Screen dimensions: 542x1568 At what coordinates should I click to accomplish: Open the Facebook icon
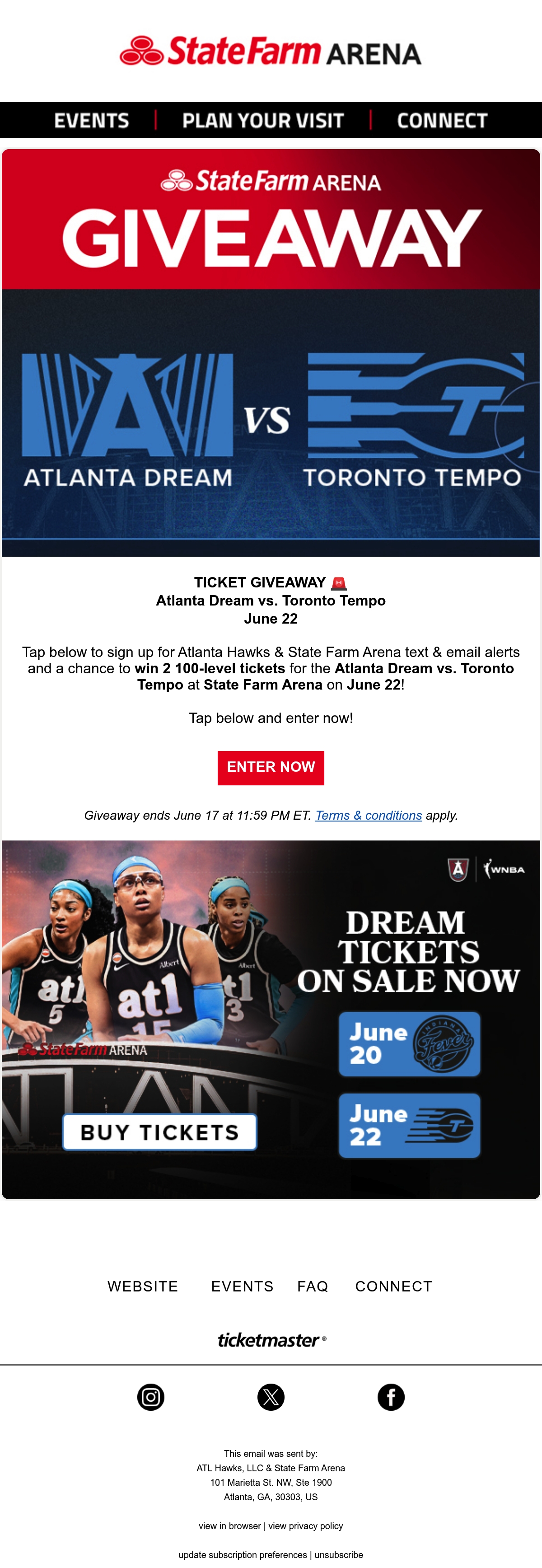click(x=391, y=1397)
